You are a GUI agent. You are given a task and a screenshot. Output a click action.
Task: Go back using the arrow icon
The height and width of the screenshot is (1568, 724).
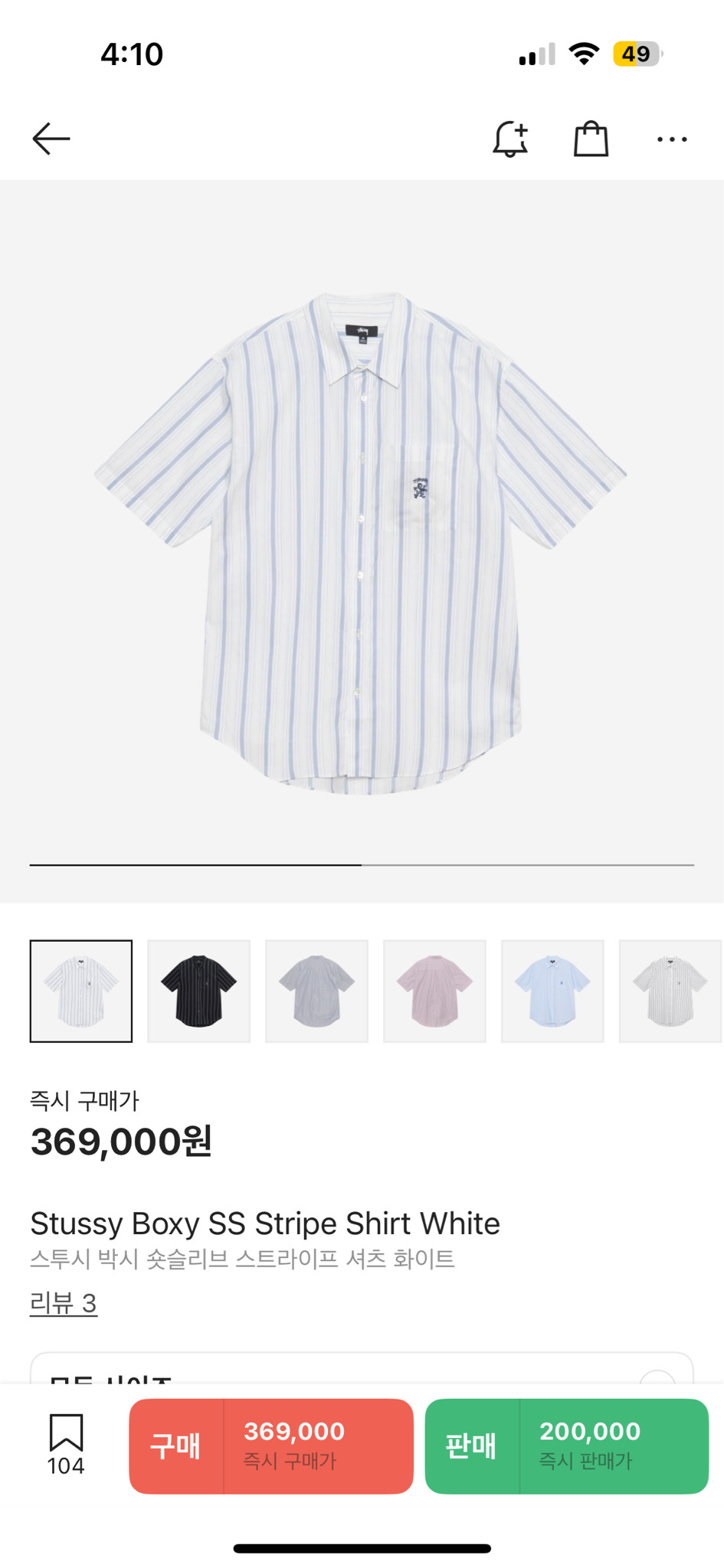[51, 139]
